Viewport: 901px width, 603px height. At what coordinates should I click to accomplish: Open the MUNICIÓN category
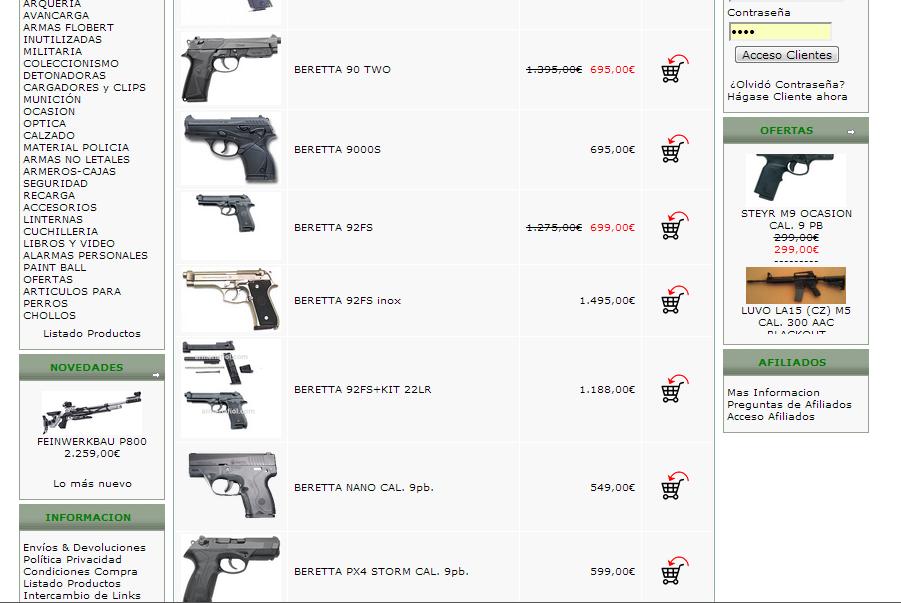coord(52,100)
